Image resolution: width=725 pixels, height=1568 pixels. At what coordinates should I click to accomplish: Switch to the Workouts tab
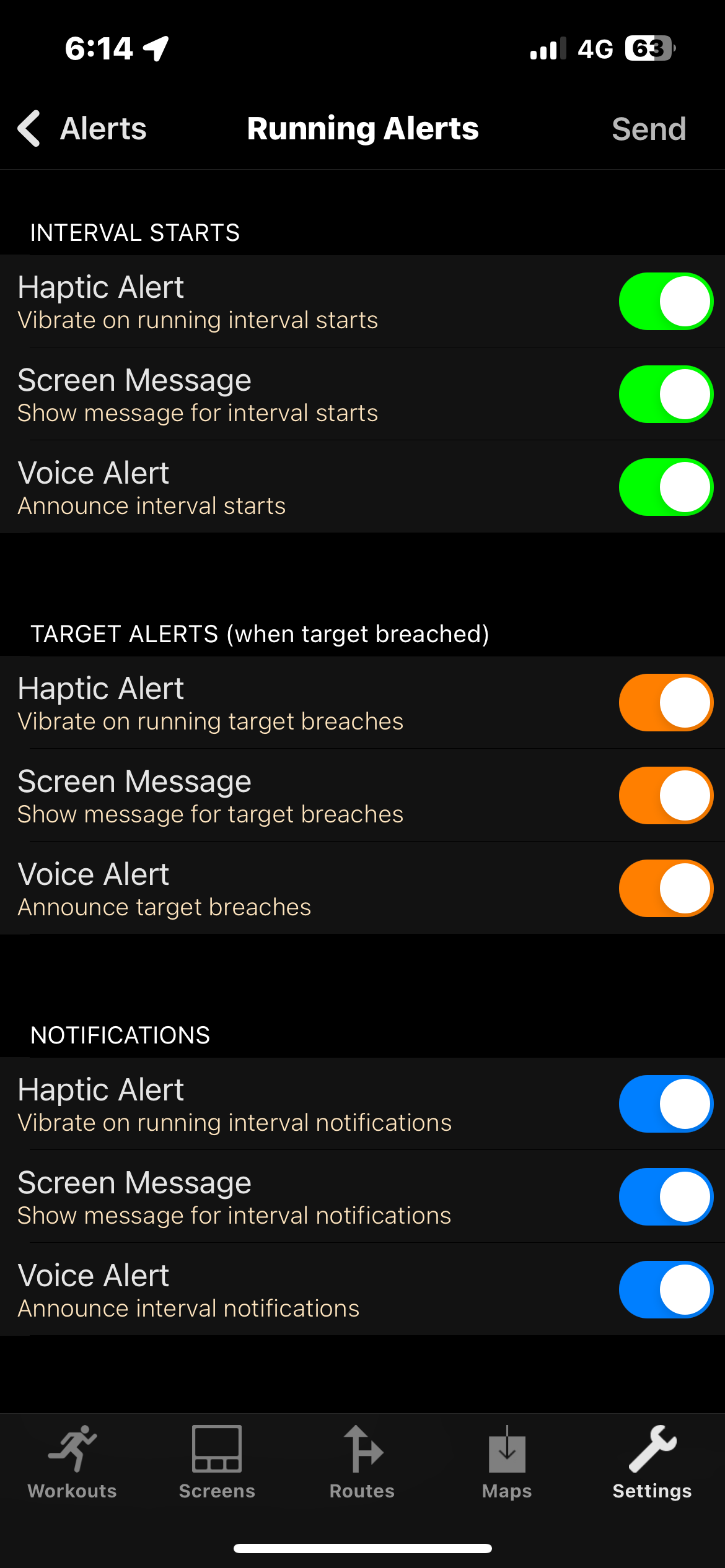(72, 1462)
